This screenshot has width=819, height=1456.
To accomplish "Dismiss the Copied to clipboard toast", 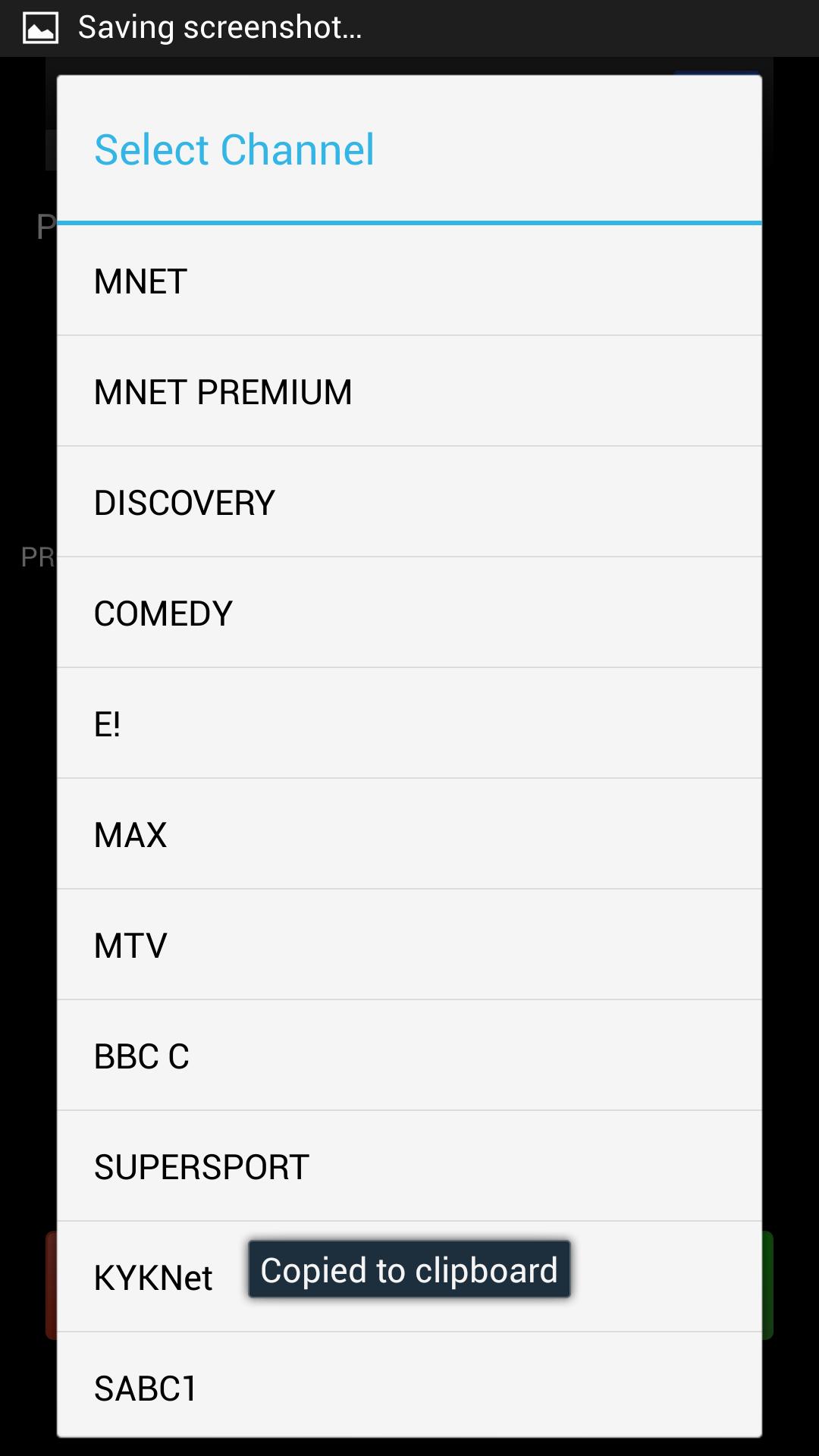I will coord(409,1269).
